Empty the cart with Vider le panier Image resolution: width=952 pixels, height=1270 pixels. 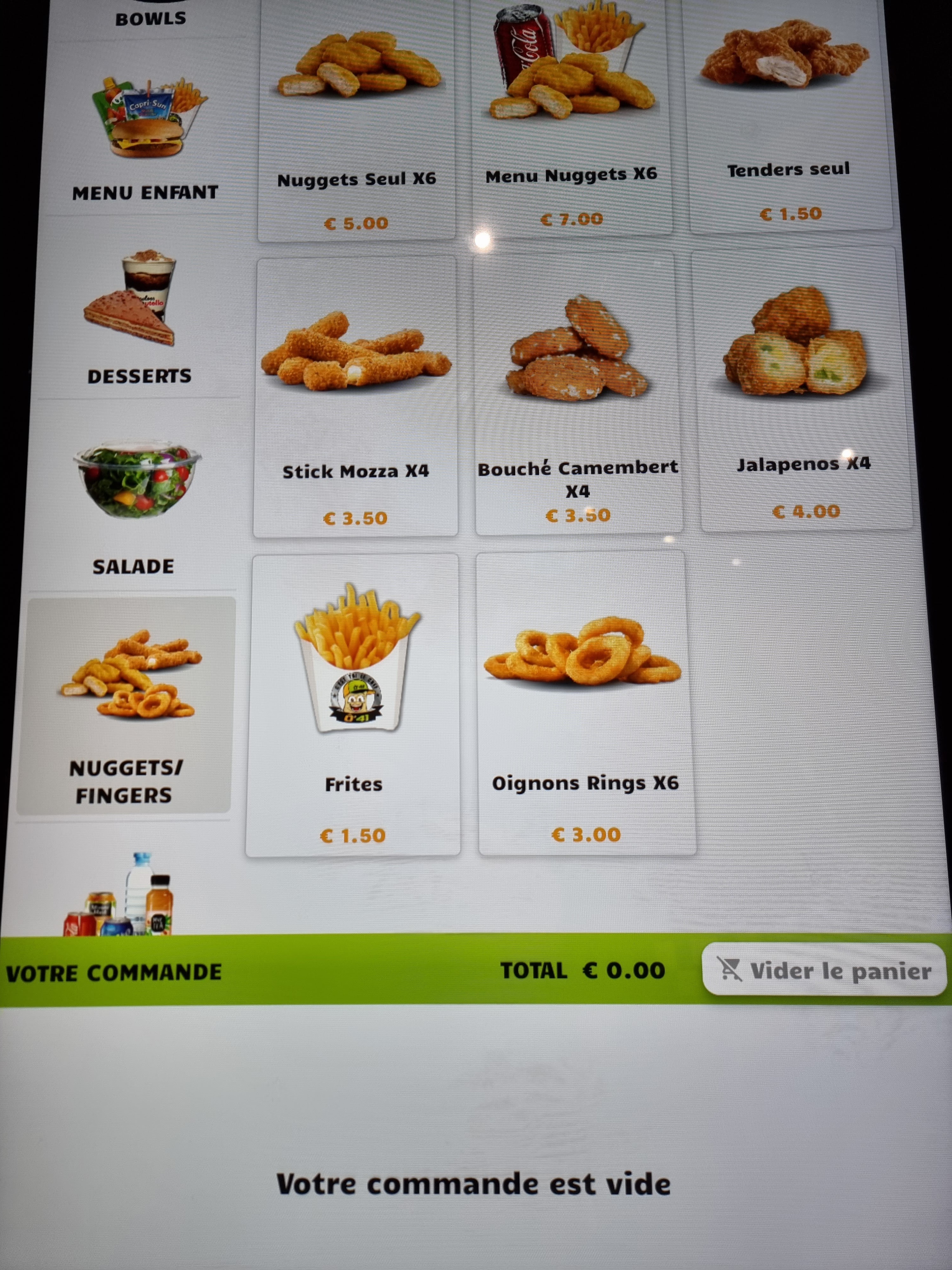tap(824, 970)
